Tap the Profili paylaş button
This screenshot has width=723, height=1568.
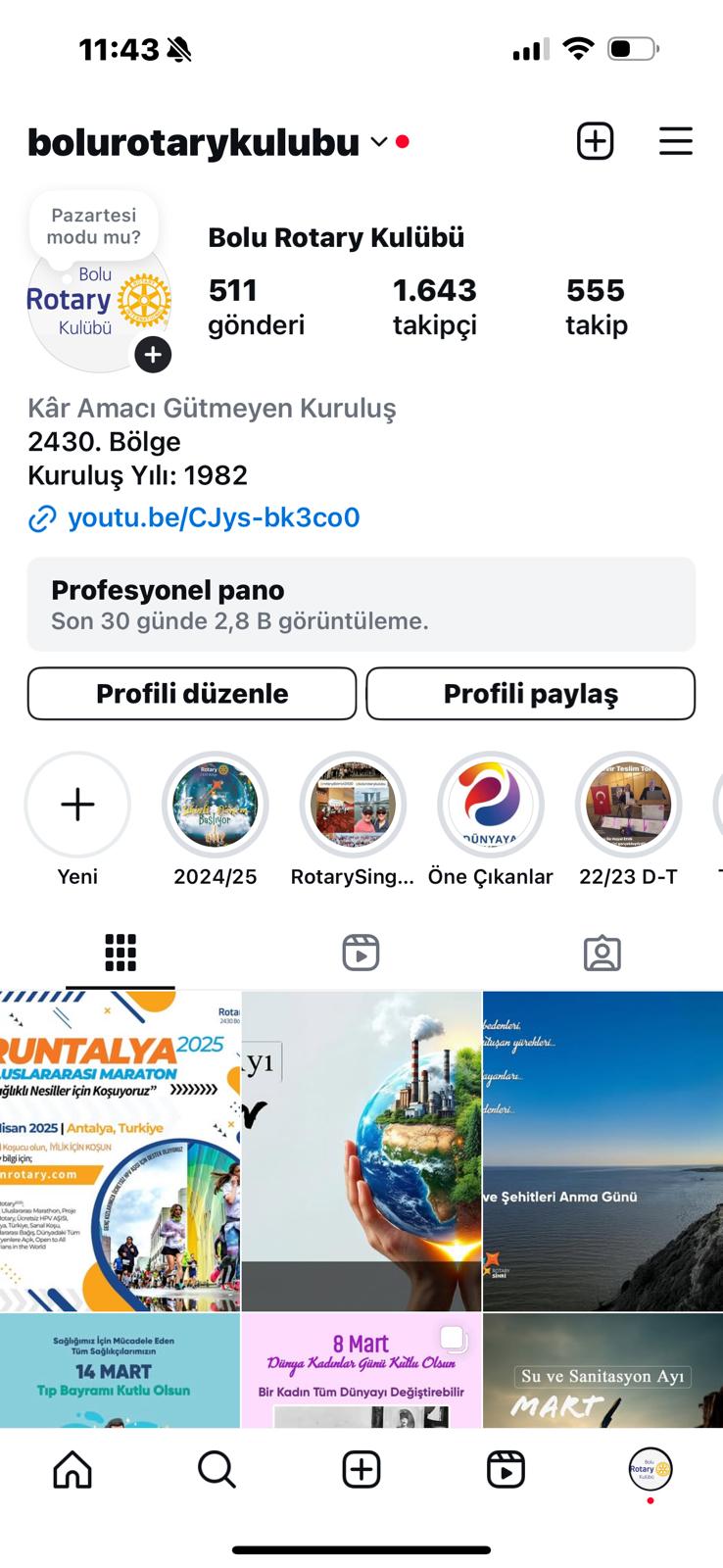(x=531, y=694)
